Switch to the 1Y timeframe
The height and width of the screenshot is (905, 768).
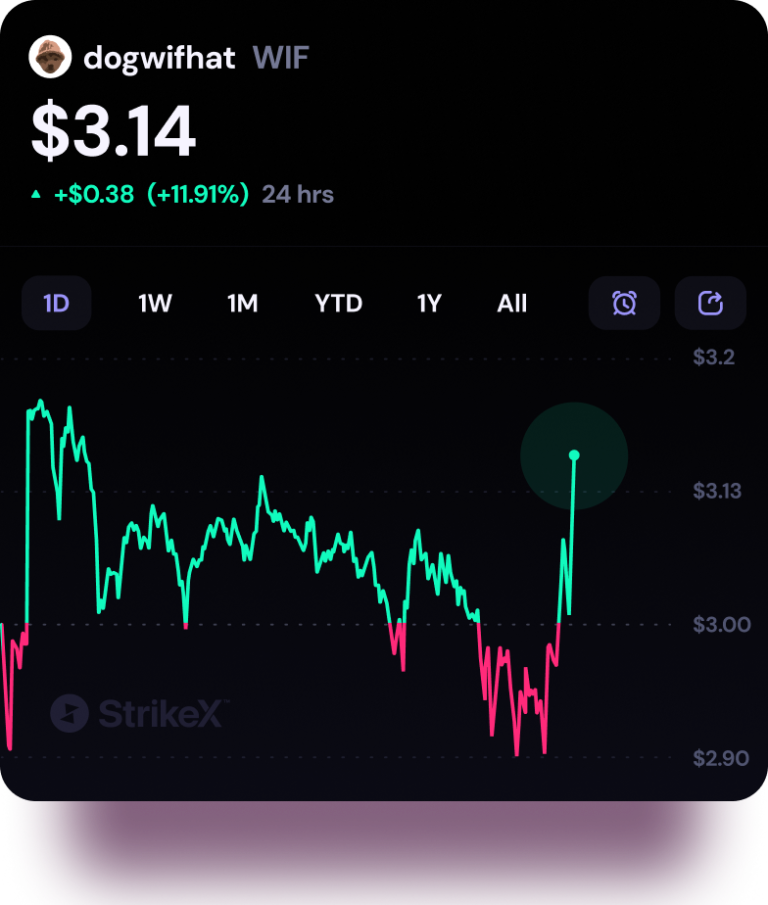[x=428, y=303]
